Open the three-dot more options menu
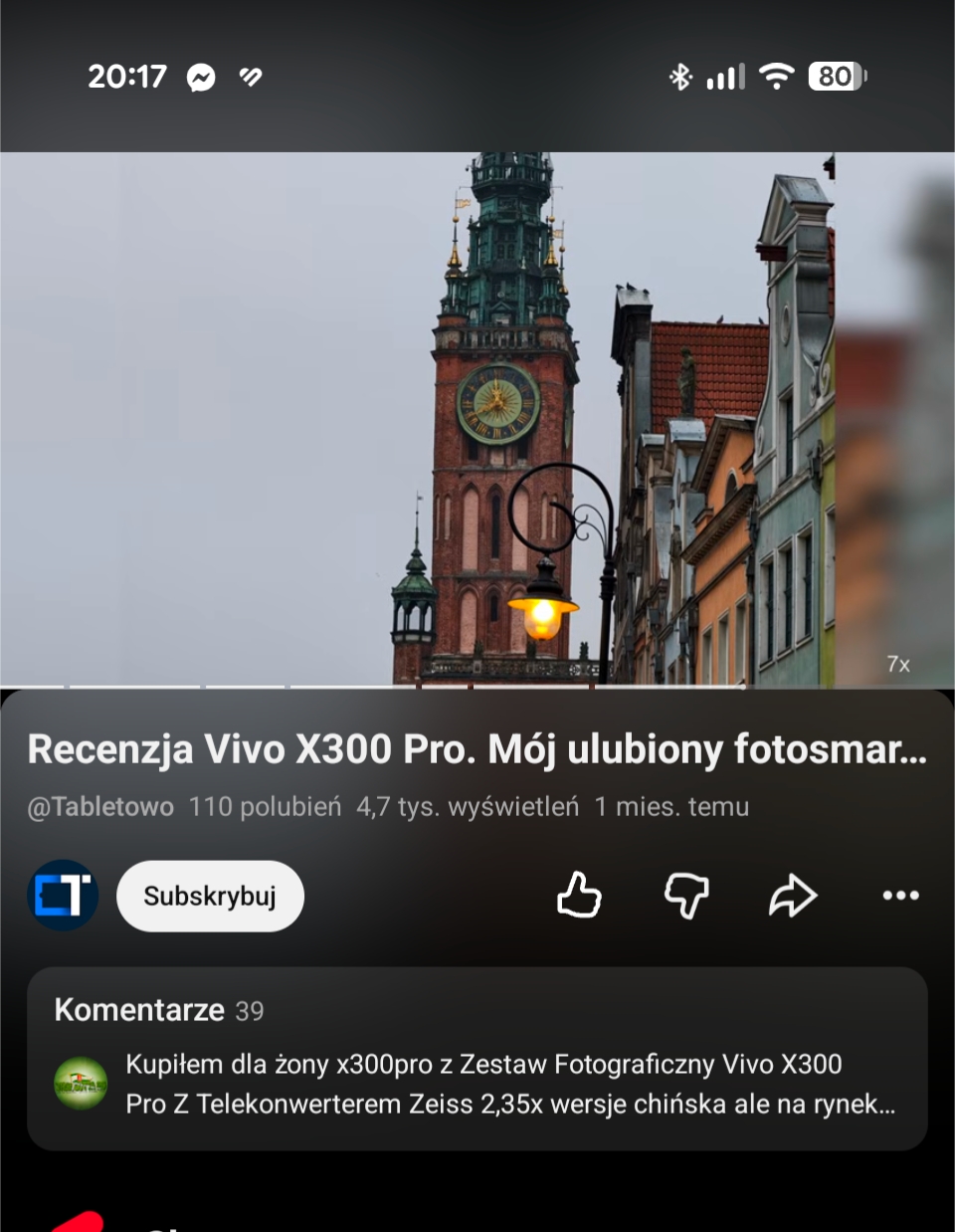This screenshot has width=955, height=1232. click(x=900, y=896)
